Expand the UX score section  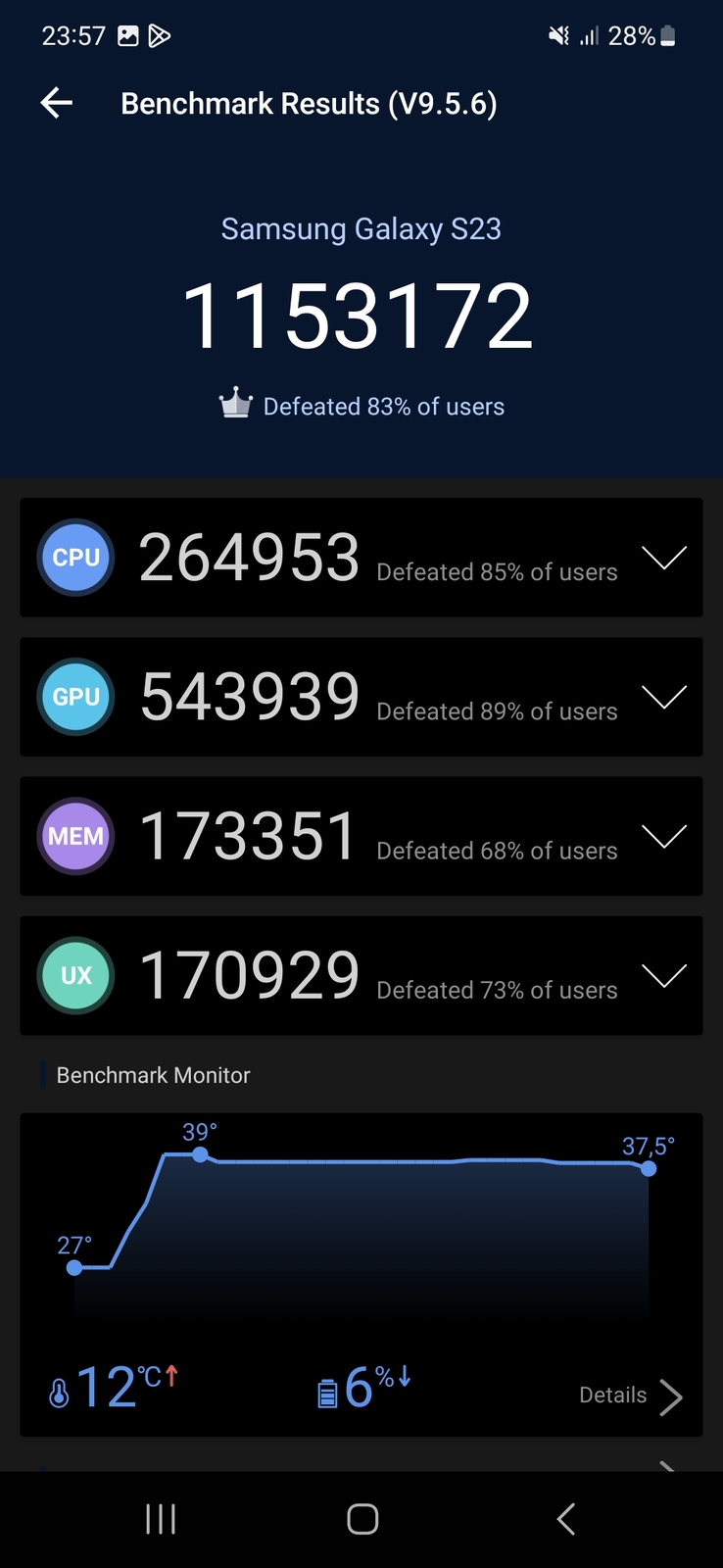click(663, 976)
